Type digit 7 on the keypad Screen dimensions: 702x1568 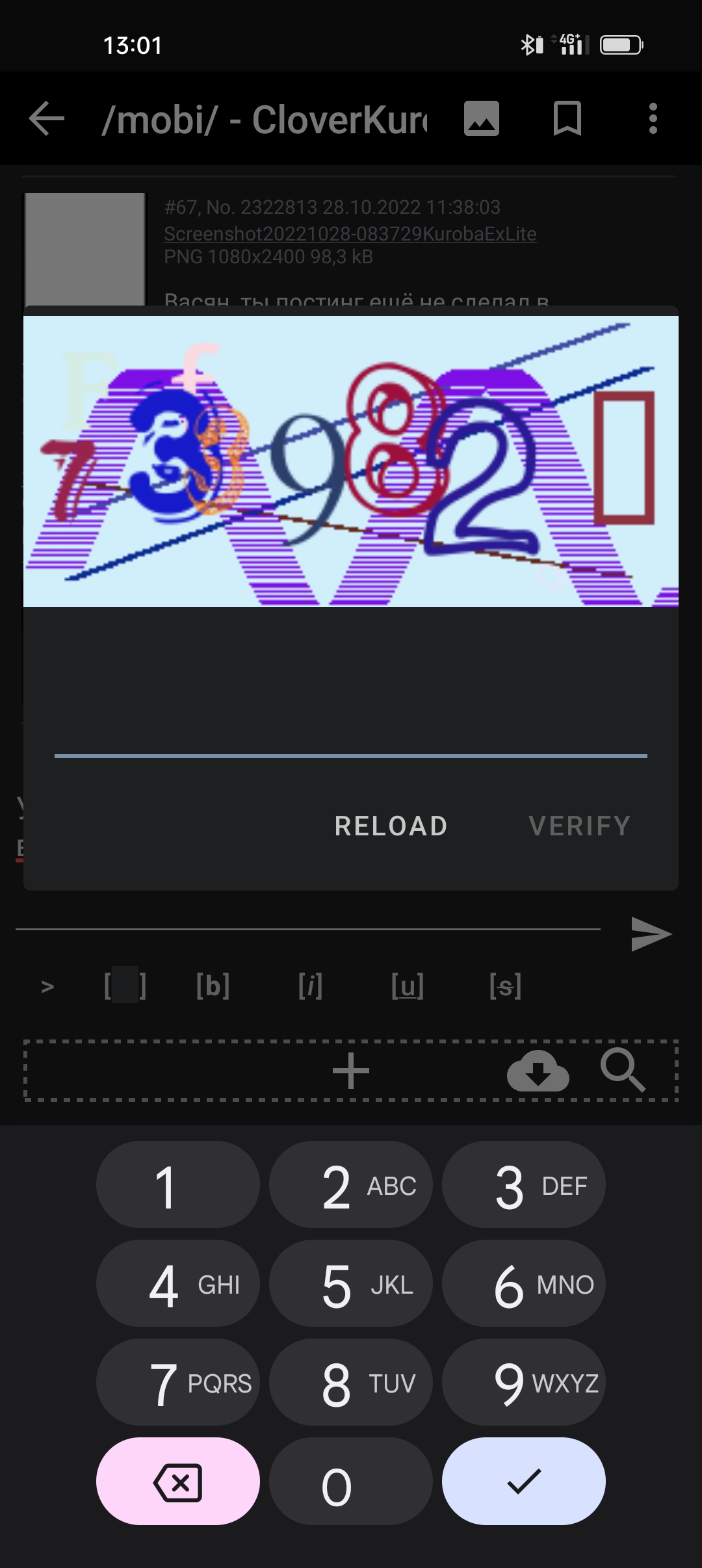(x=177, y=1383)
